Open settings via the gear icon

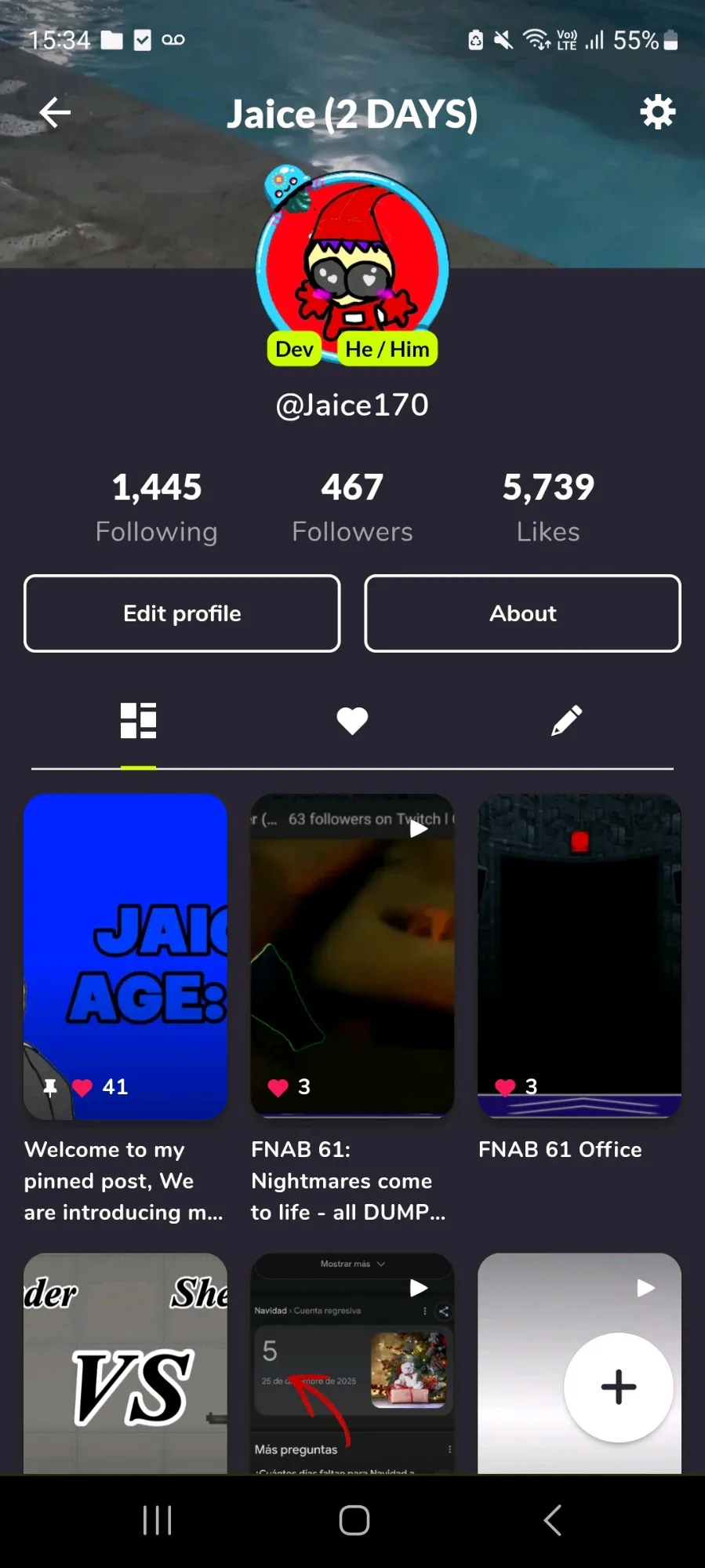coord(657,112)
